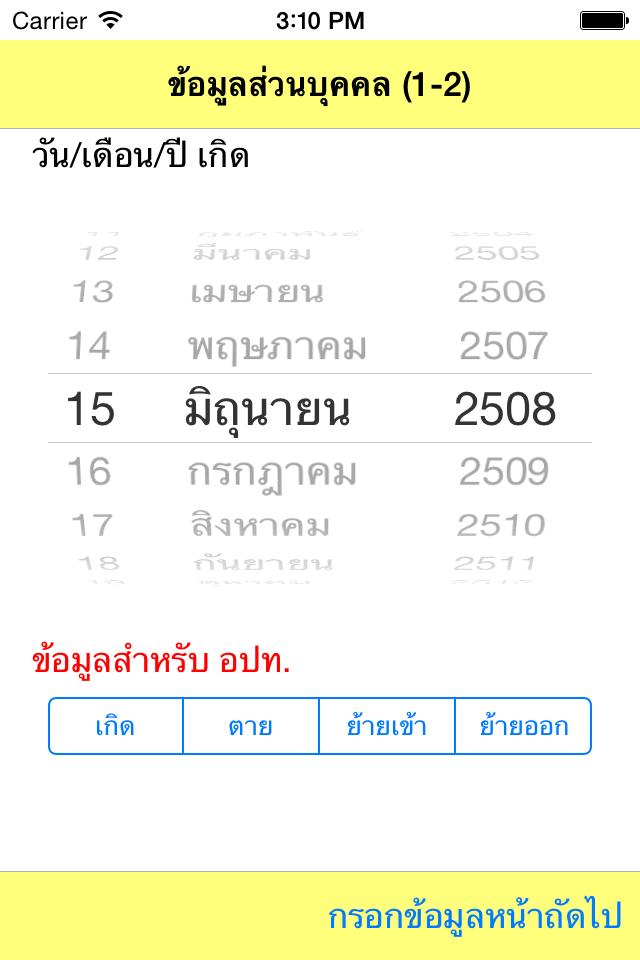Choose the ย้ายออก segment
Viewport: 640px width, 960px height.
[x=523, y=726]
